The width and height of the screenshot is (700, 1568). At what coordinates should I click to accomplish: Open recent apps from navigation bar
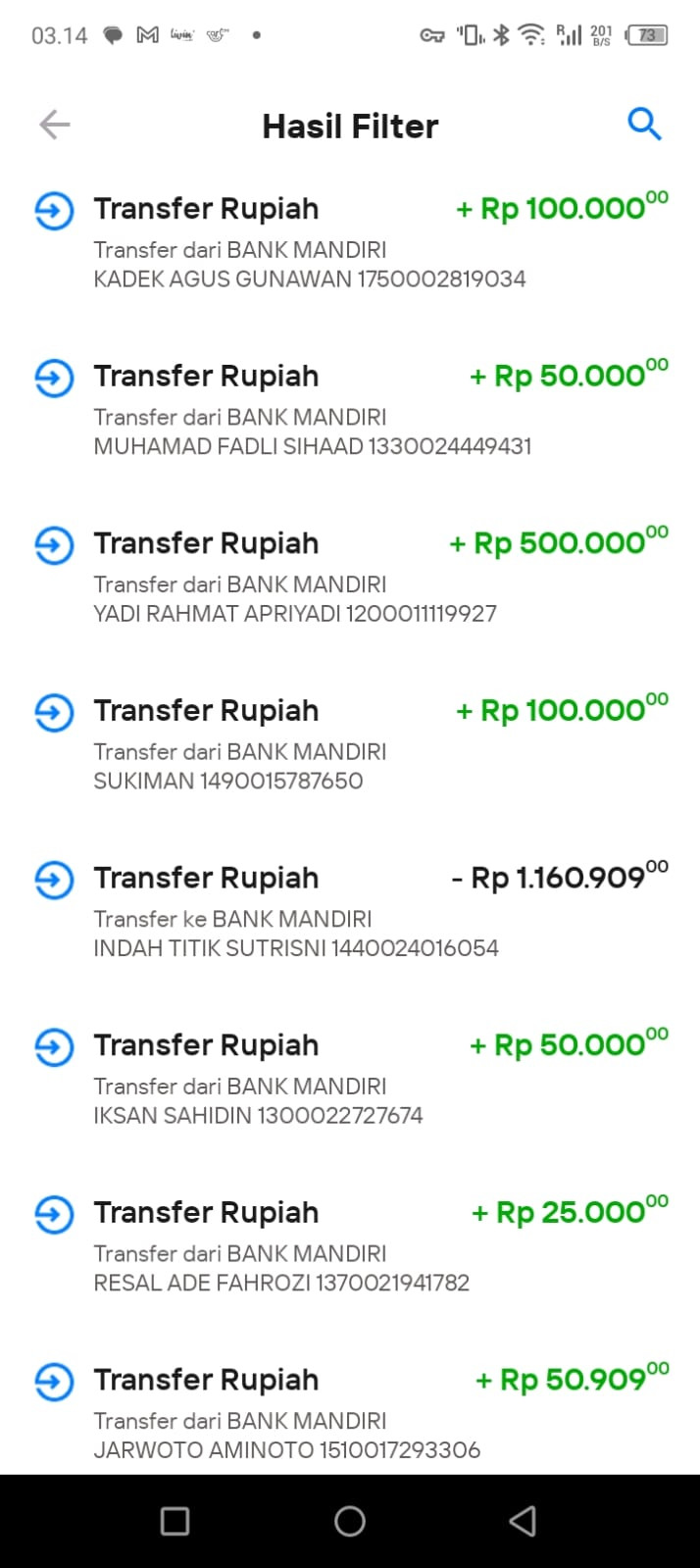pyautogui.click(x=175, y=1521)
